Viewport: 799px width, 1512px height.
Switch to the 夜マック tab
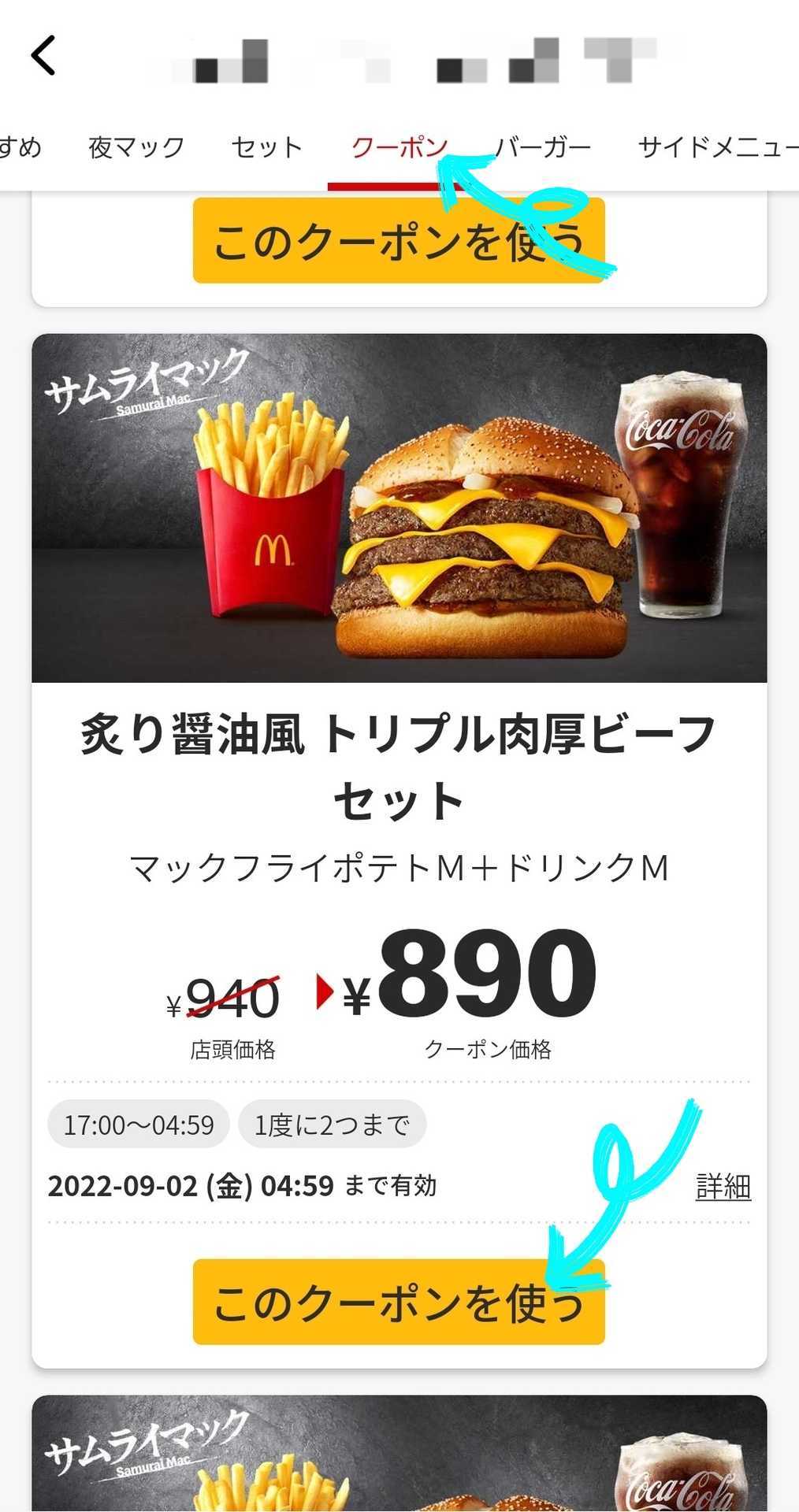pos(136,147)
